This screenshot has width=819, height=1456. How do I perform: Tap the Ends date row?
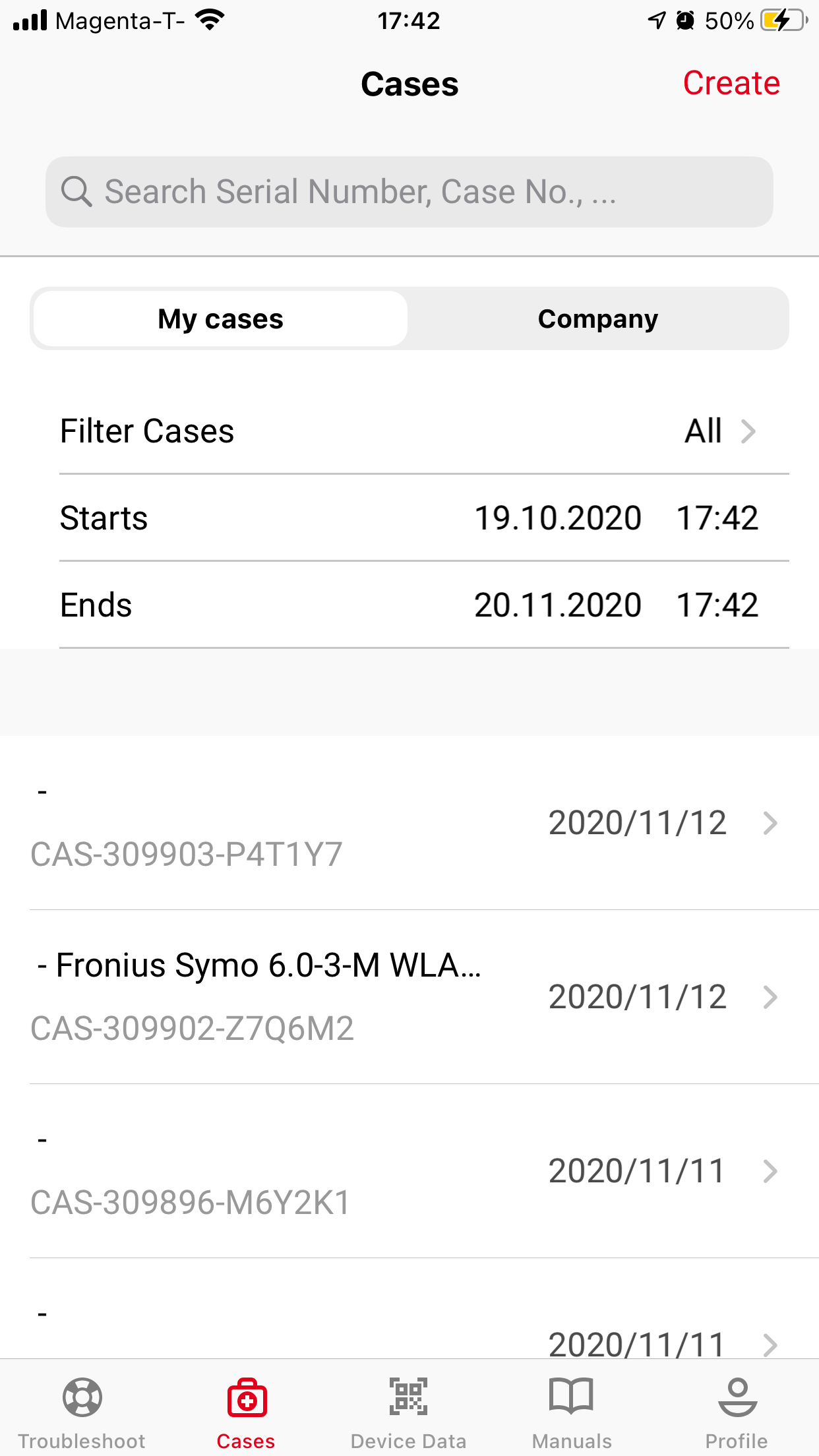tap(409, 604)
